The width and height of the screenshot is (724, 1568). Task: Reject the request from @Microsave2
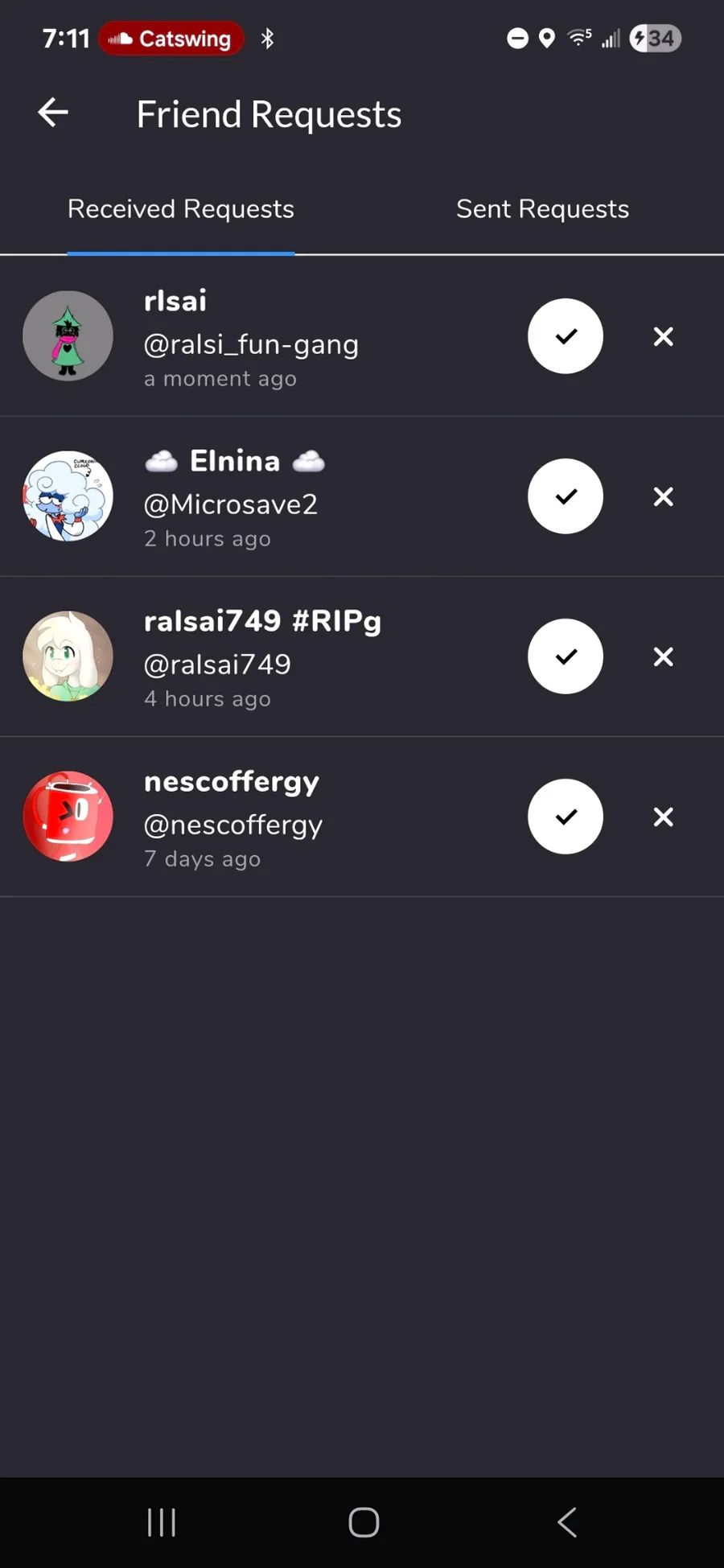pos(664,496)
